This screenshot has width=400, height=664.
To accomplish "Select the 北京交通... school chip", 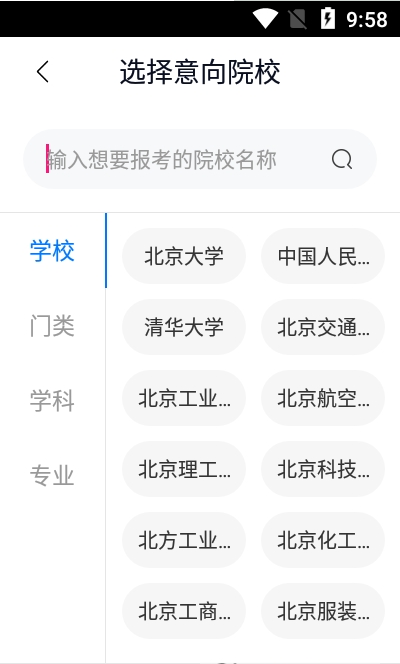I will pyautogui.click(x=323, y=327).
